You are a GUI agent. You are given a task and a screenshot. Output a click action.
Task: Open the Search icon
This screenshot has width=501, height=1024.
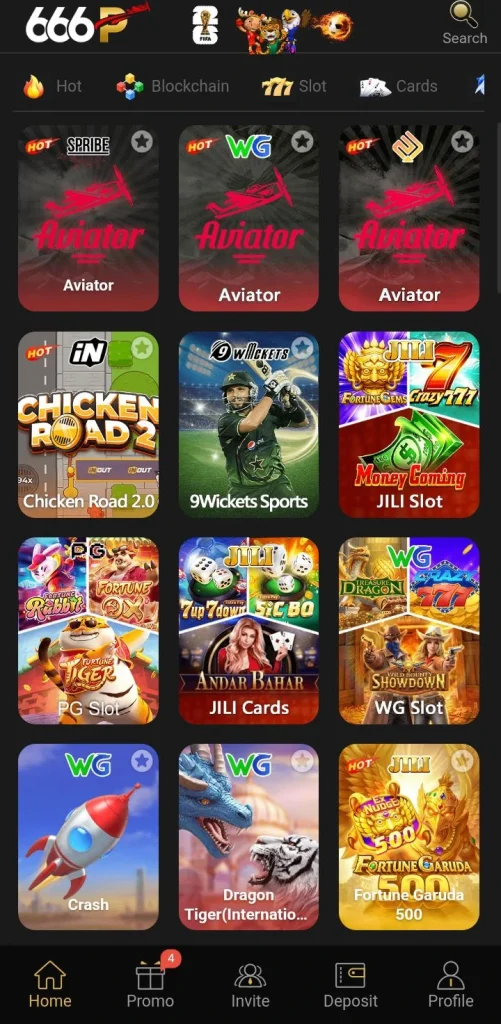(x=464, y=24)
